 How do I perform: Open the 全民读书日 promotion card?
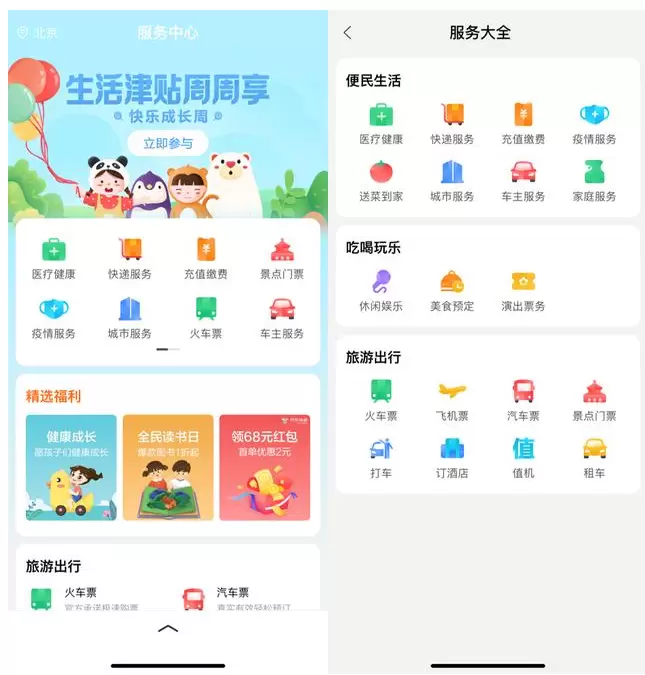[x=168, y=467]
